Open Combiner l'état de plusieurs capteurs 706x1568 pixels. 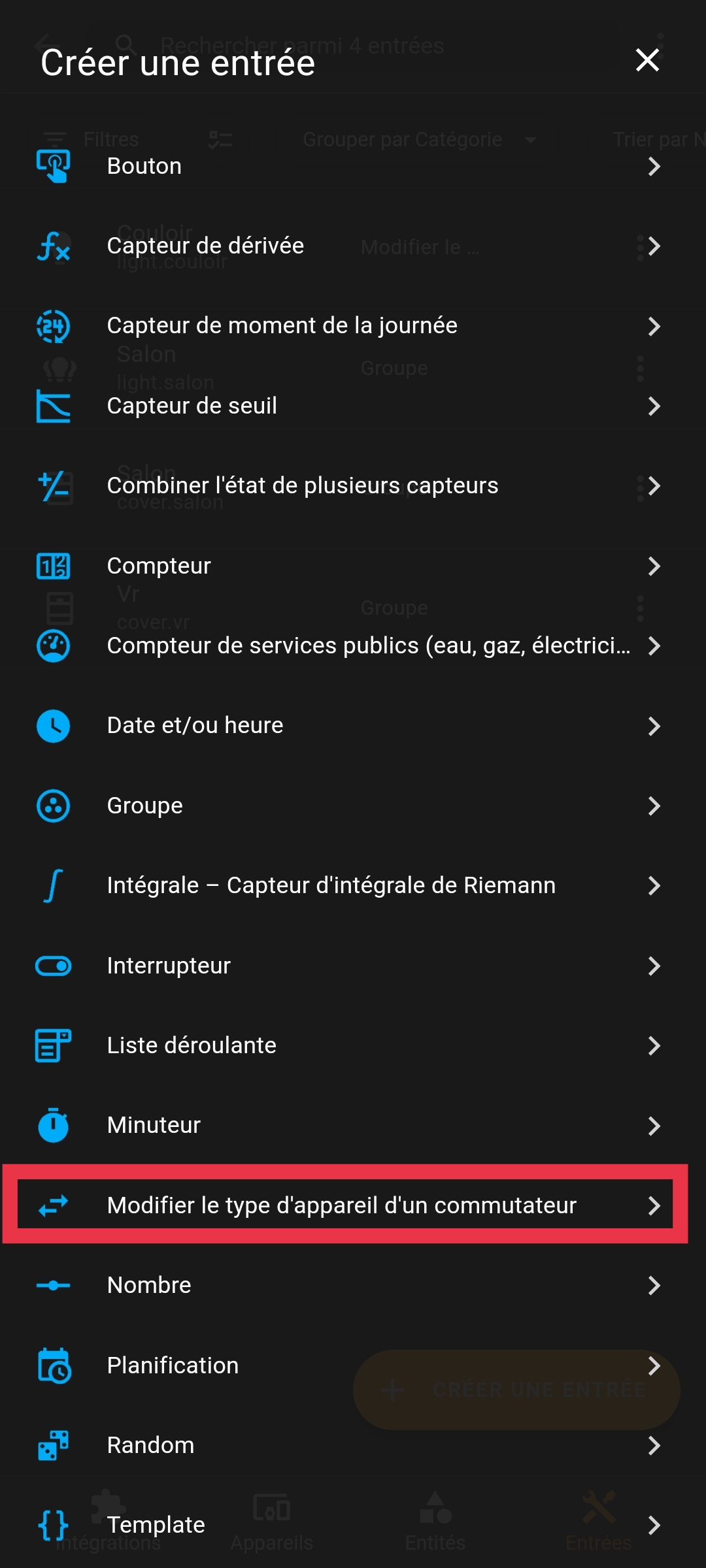tap(353, 485)
